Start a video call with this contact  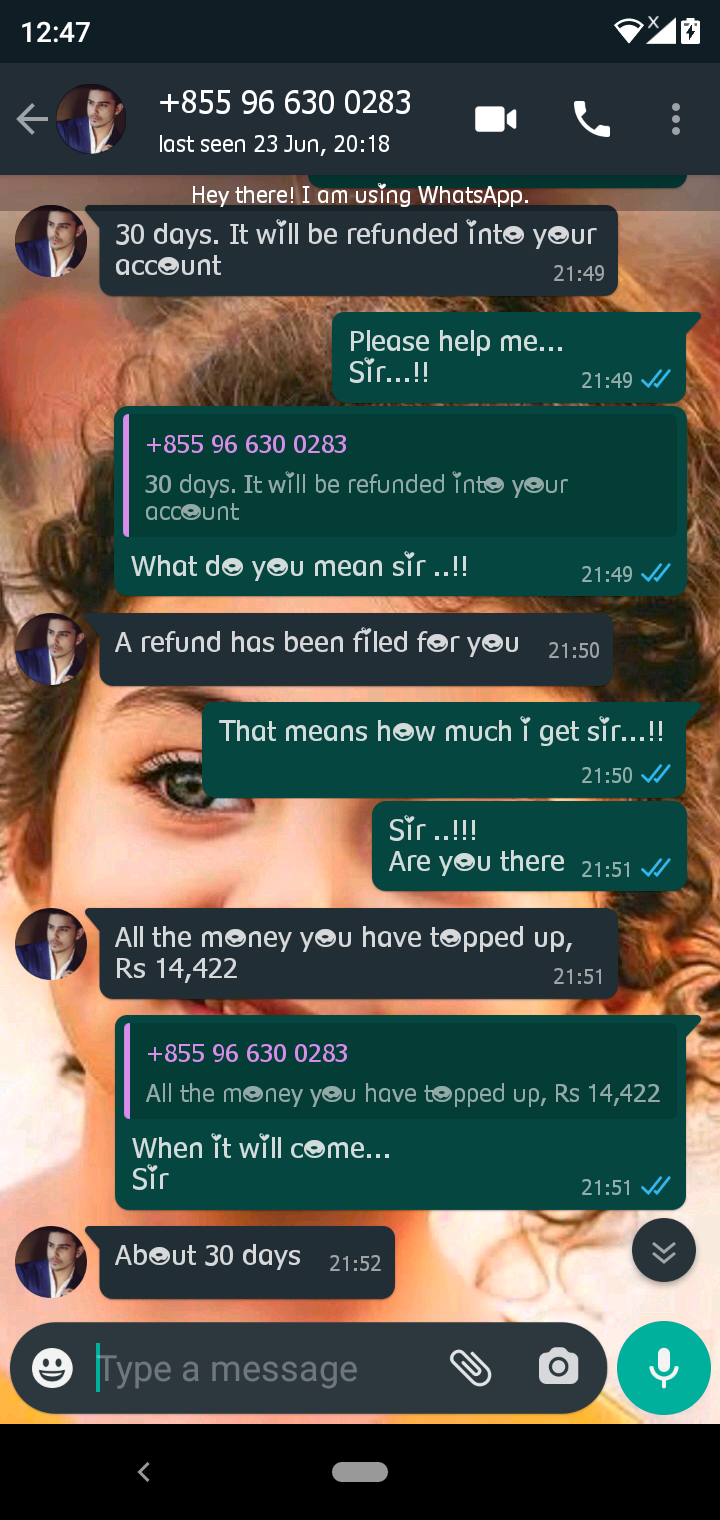pos(495,120)
